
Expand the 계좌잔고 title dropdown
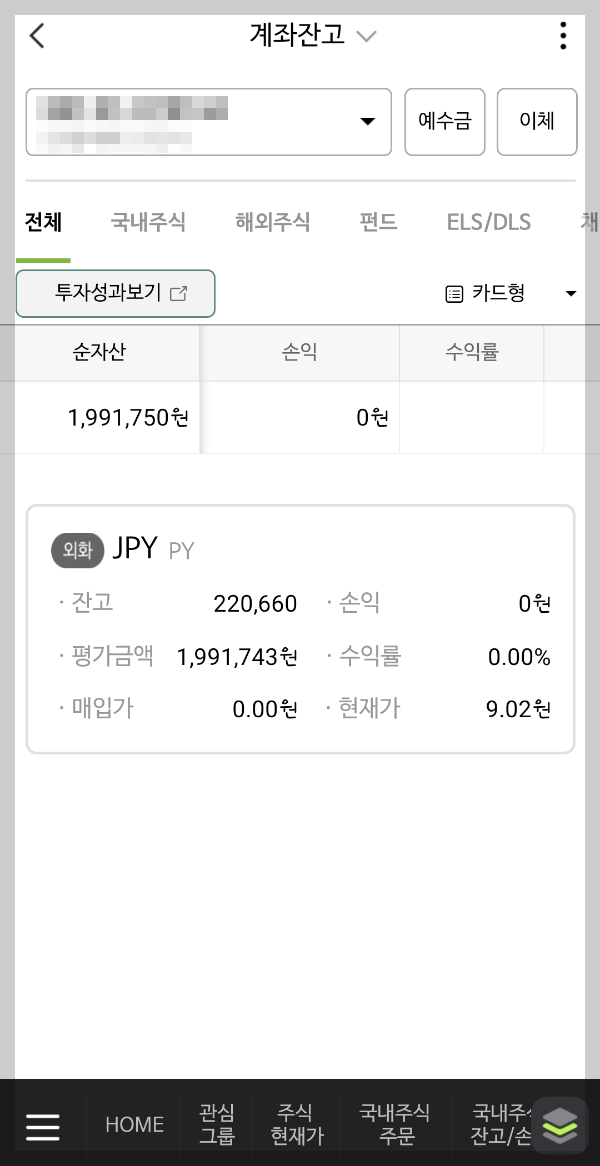(314, 35)
